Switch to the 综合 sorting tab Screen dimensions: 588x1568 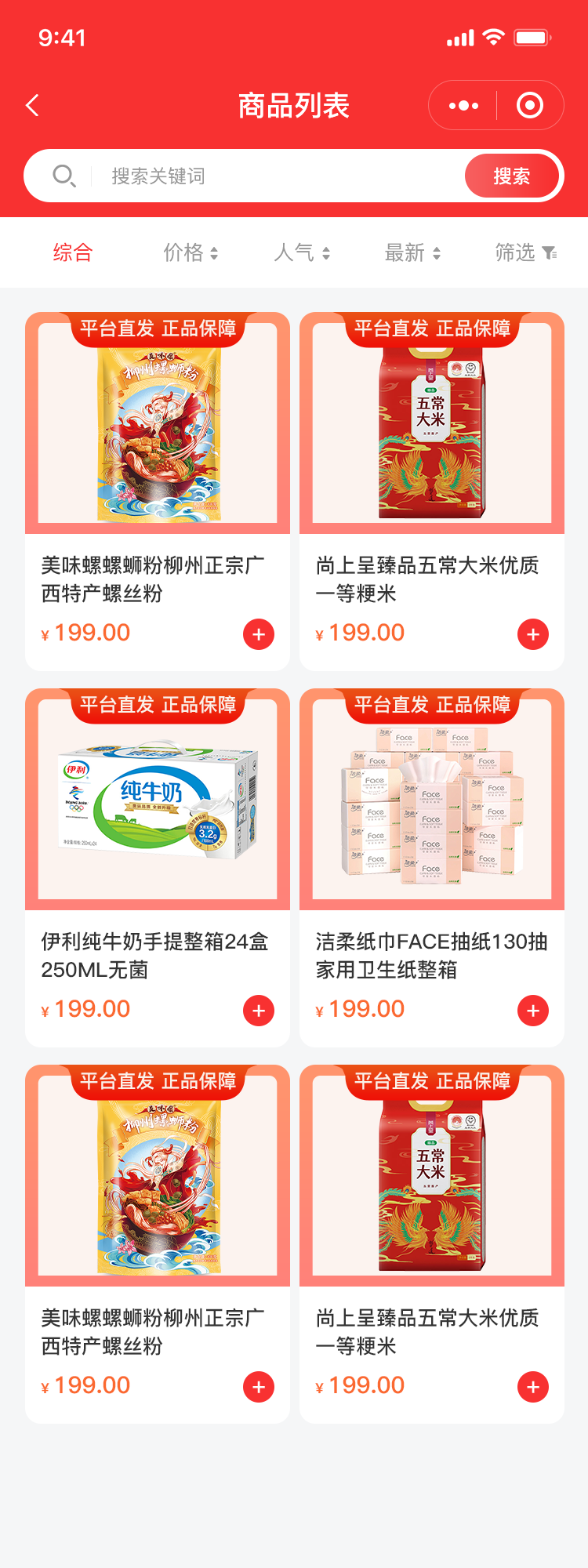pos(73,252)
